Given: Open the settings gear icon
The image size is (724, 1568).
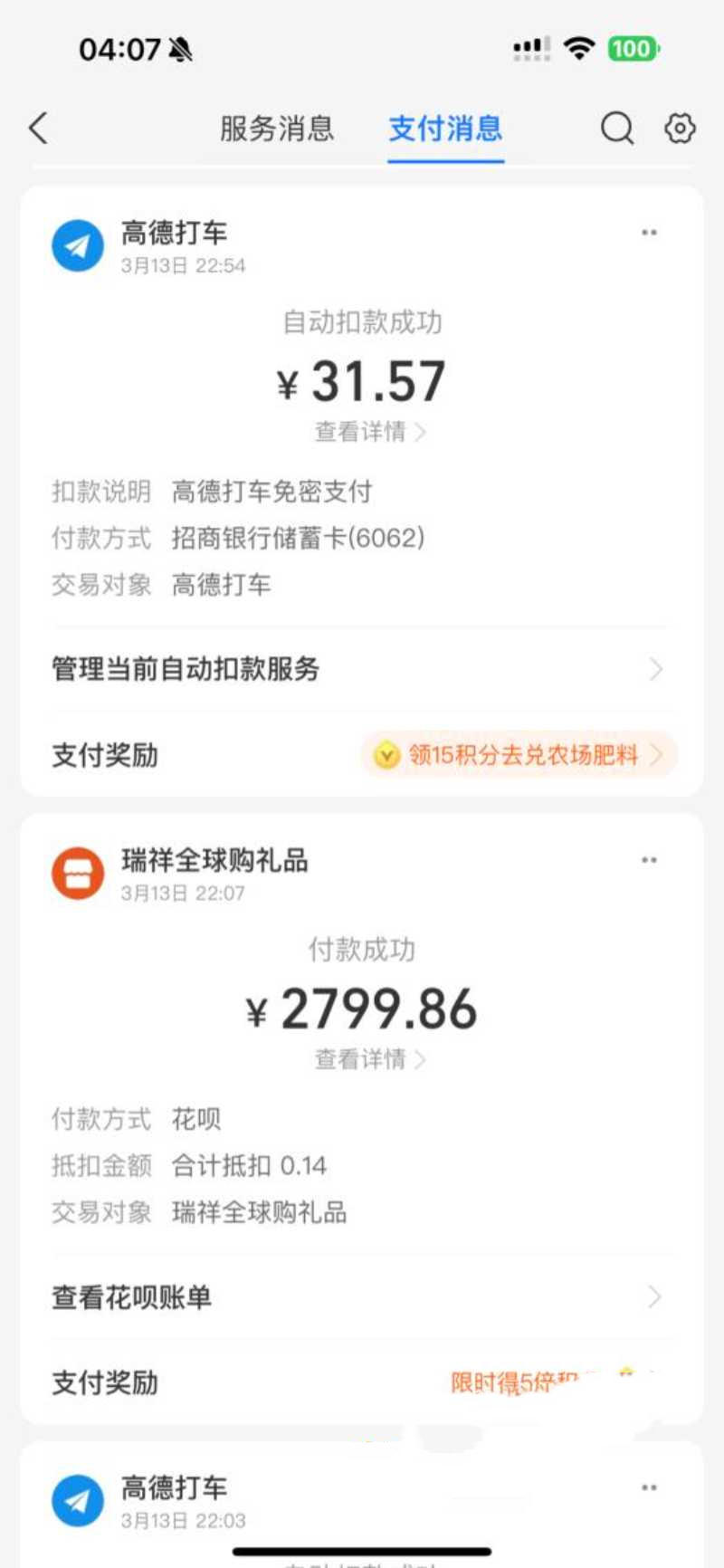Looking at the screenshot, I should [677, 129].
